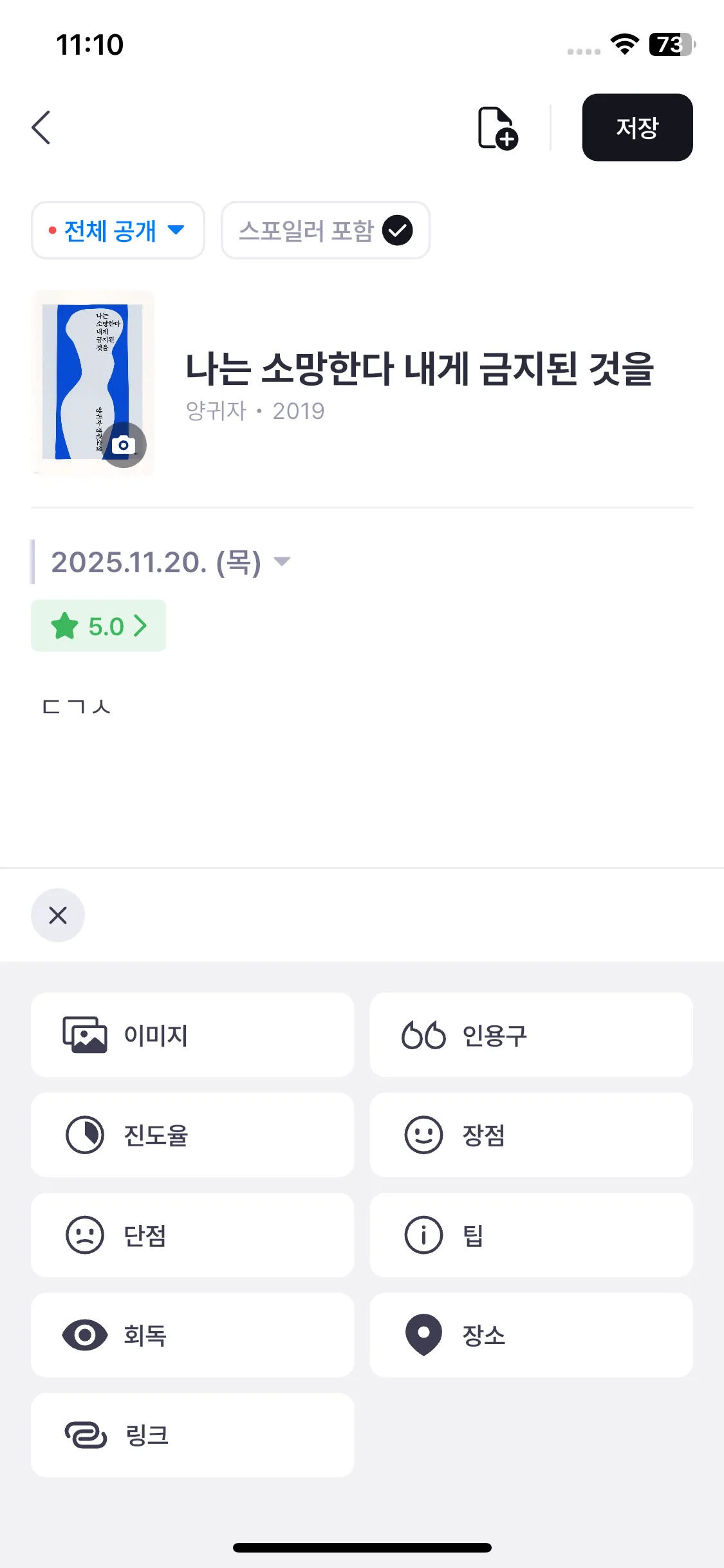Record reread count via 회독
724x1568 pixels.
tap(191, 1334)
